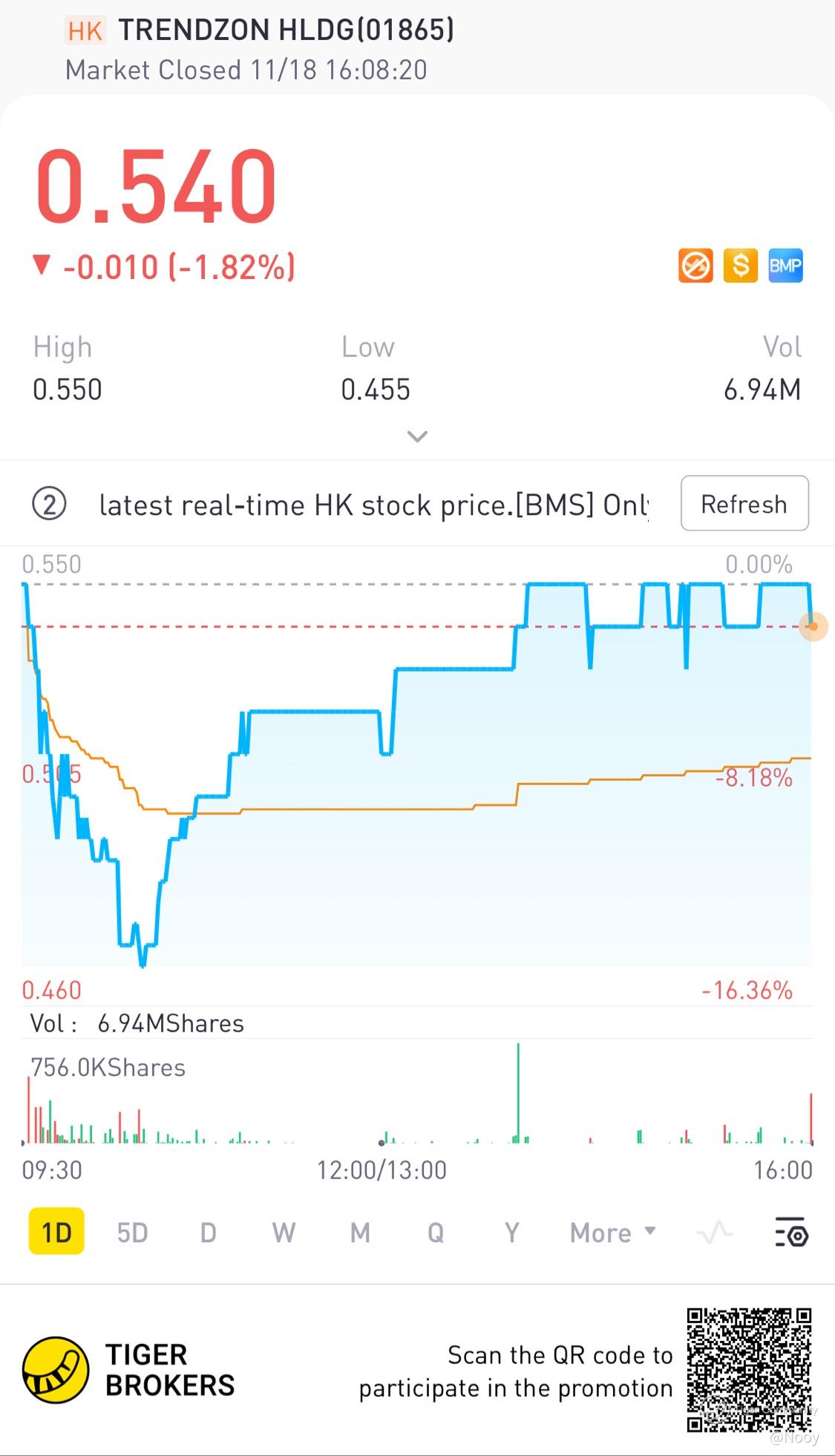This screenshot has height=1456, width=835.
Task: Switch to the 5D chart
Action: 132,1233
